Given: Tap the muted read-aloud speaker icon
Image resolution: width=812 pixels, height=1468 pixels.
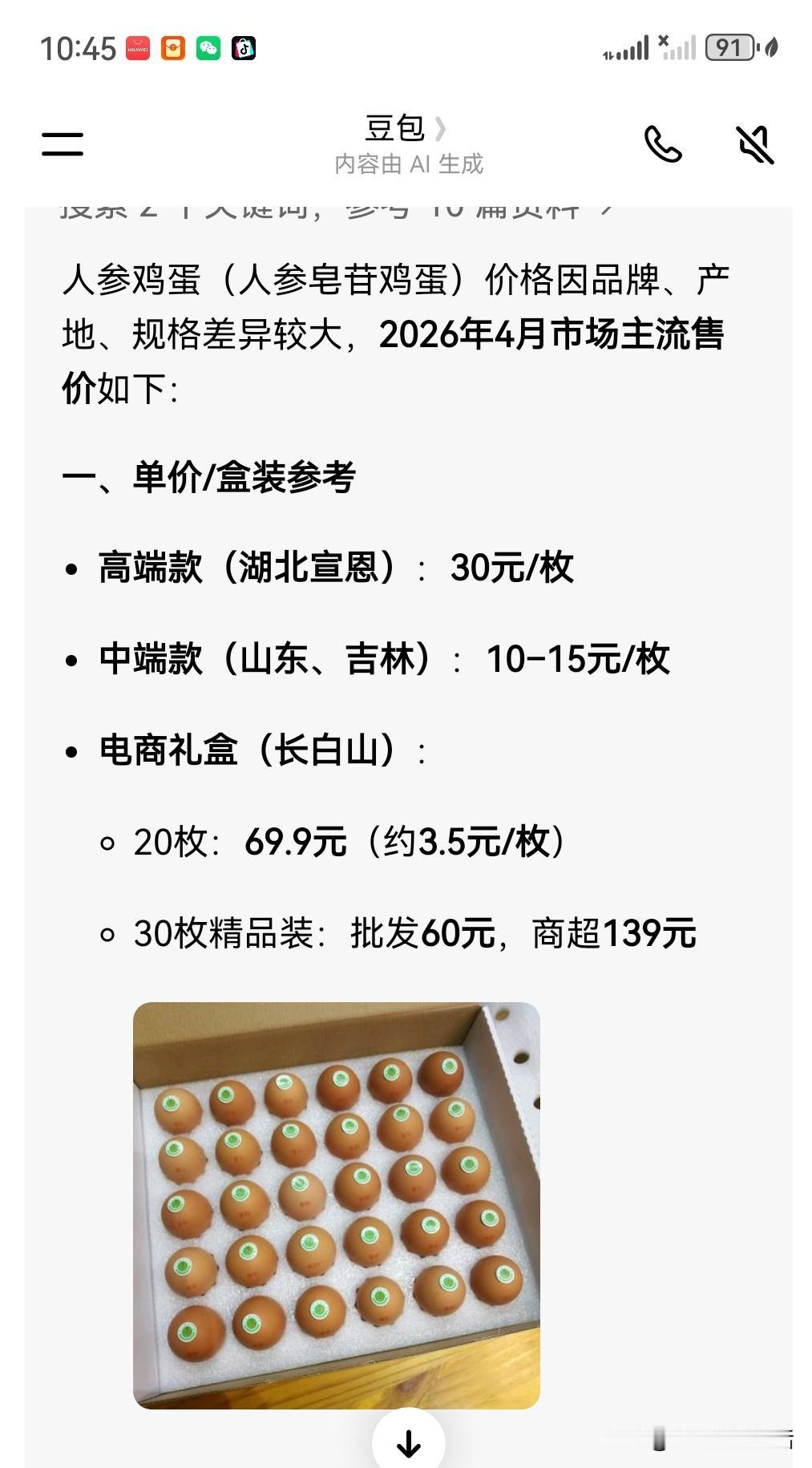Looking at the screenshot, I should (x=755, y=144).
